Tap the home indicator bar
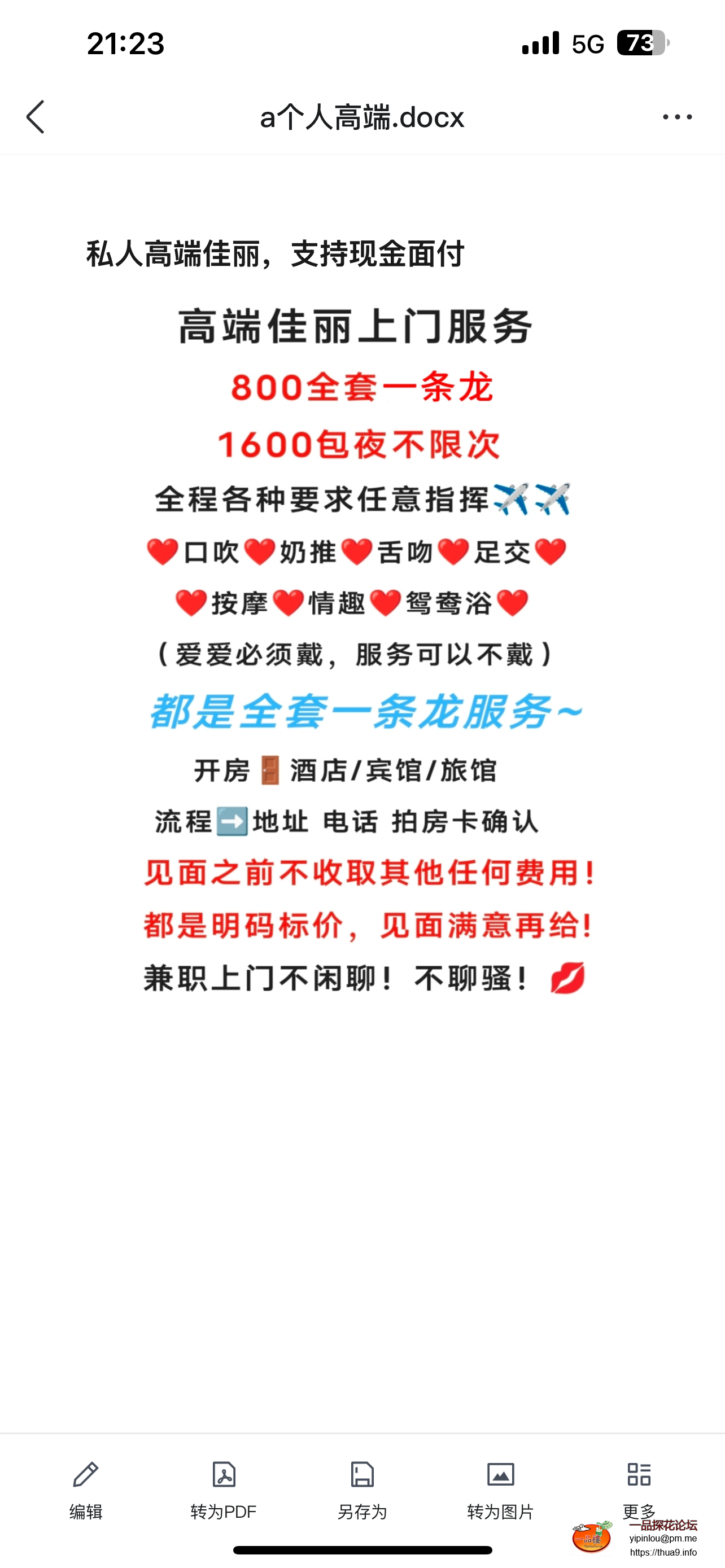 (362, 1549)
